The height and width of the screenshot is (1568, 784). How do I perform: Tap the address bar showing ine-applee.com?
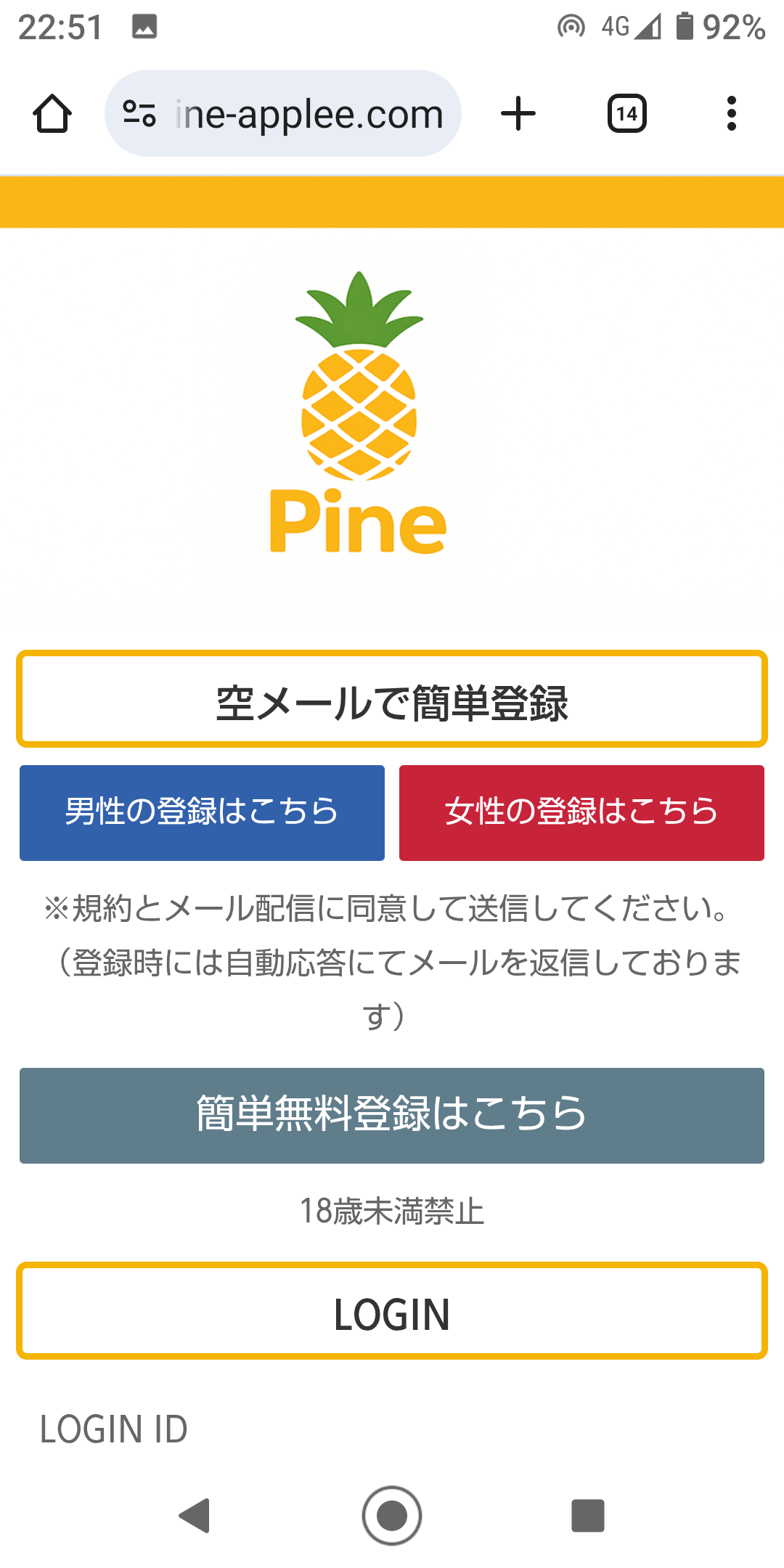(x=309, y=114)
